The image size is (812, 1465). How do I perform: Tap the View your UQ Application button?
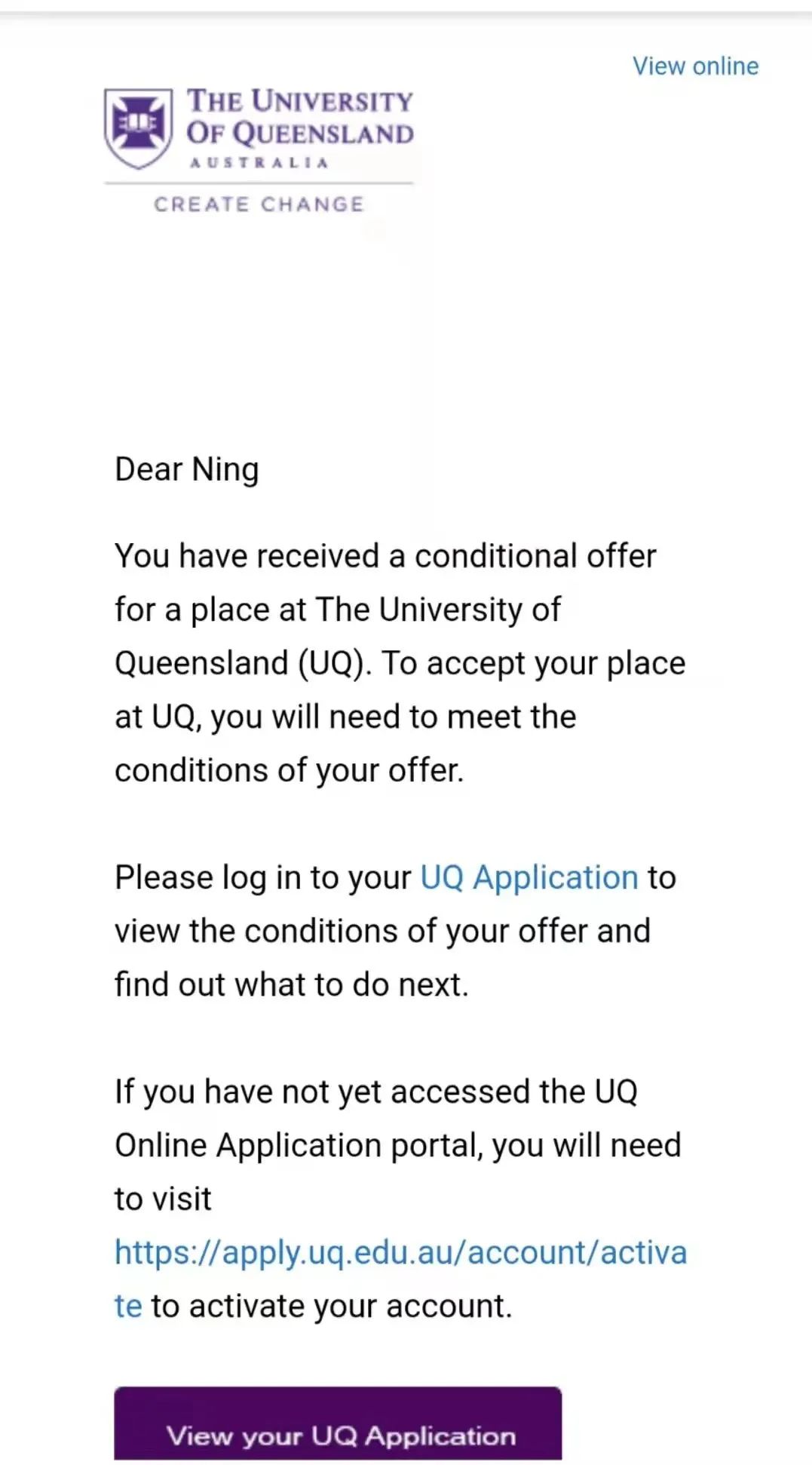tap(338, 1427)
